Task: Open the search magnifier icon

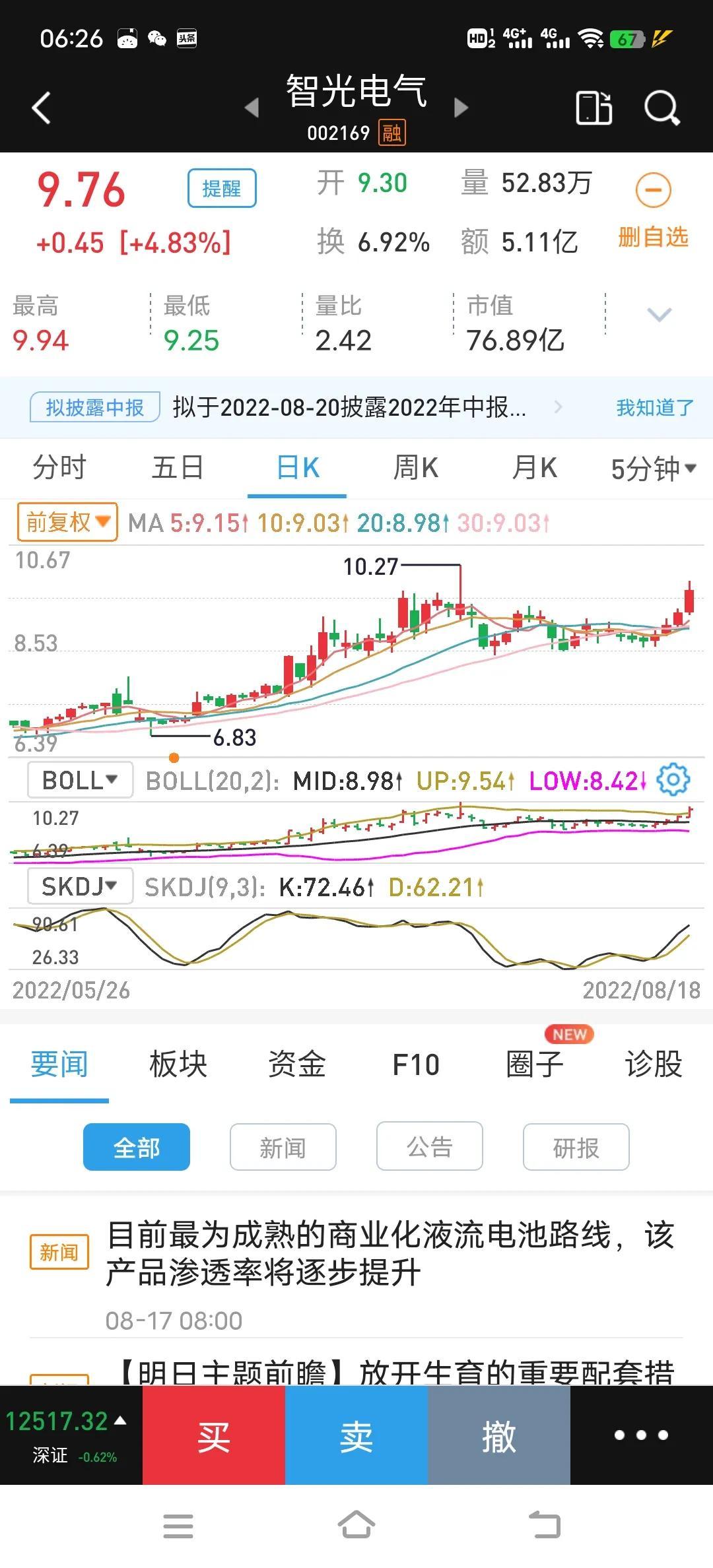Action: 662,108
